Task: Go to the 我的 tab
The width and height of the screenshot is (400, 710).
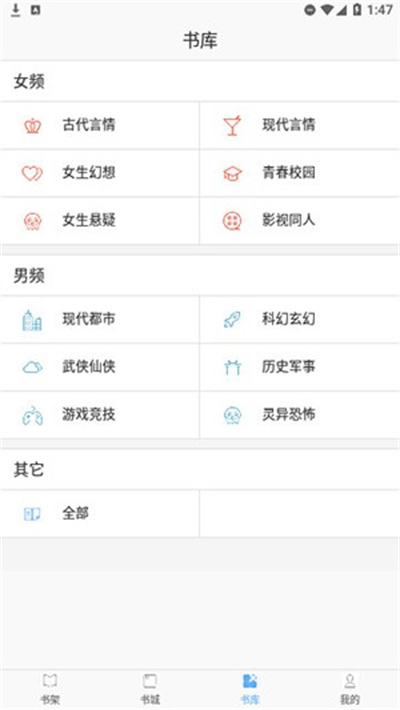Action: pos(350,689)
